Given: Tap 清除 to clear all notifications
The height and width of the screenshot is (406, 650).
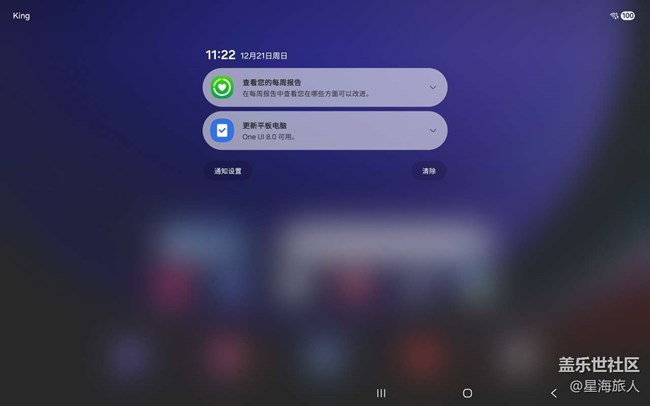Looking at the screenshot, I should pos(429,171).
